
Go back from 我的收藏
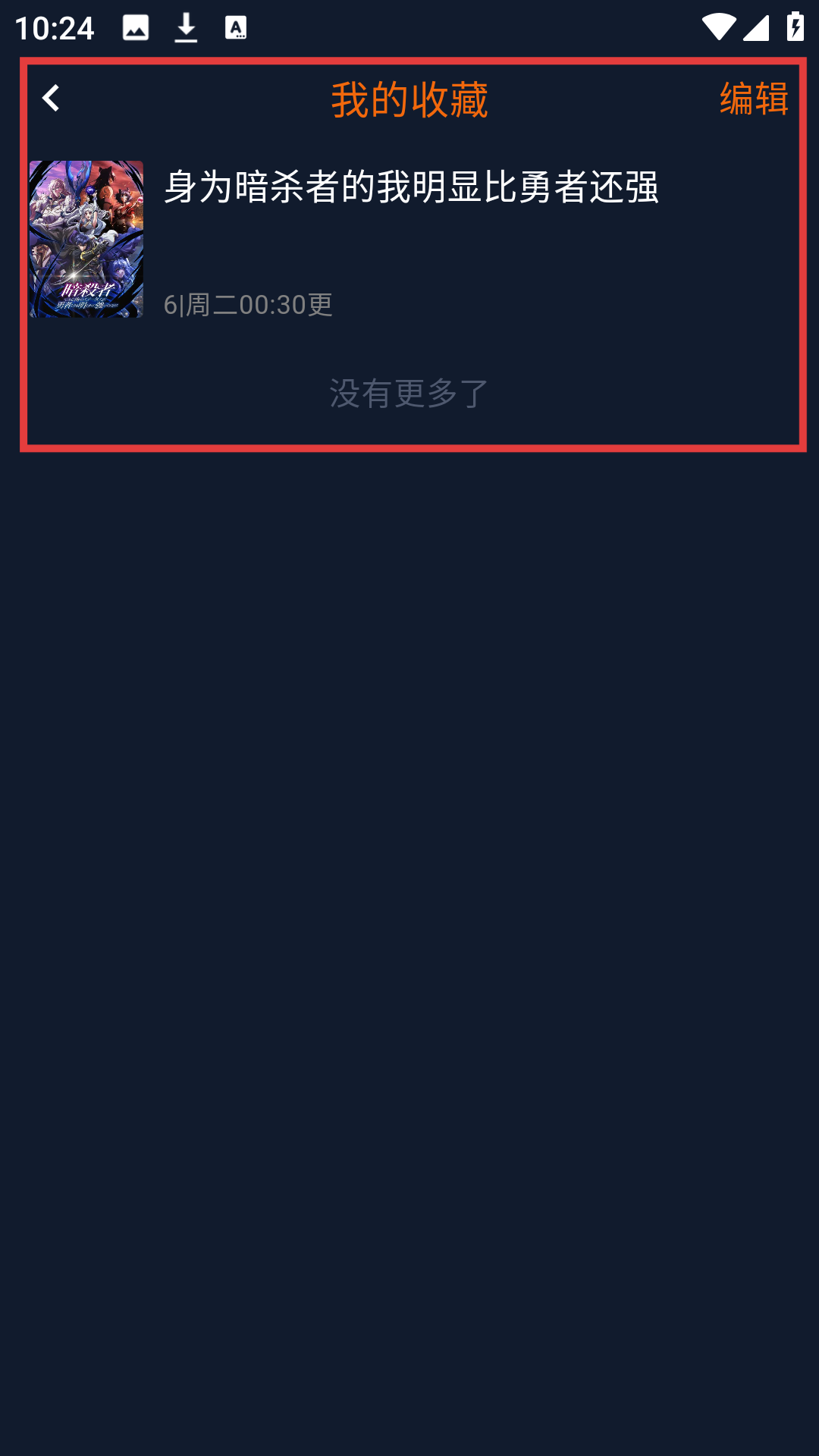[51, 99]
